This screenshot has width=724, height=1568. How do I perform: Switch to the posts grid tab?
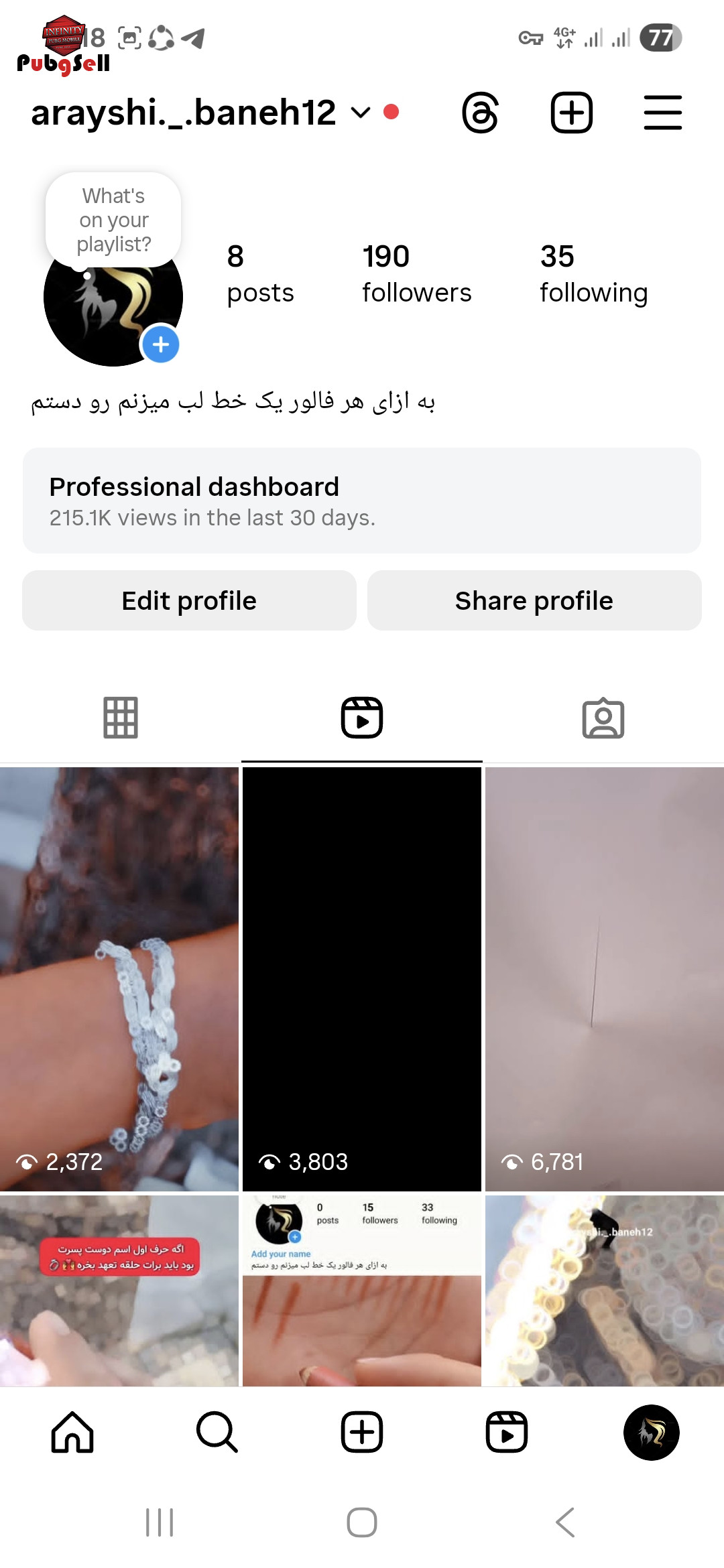[x=121, y=718]
